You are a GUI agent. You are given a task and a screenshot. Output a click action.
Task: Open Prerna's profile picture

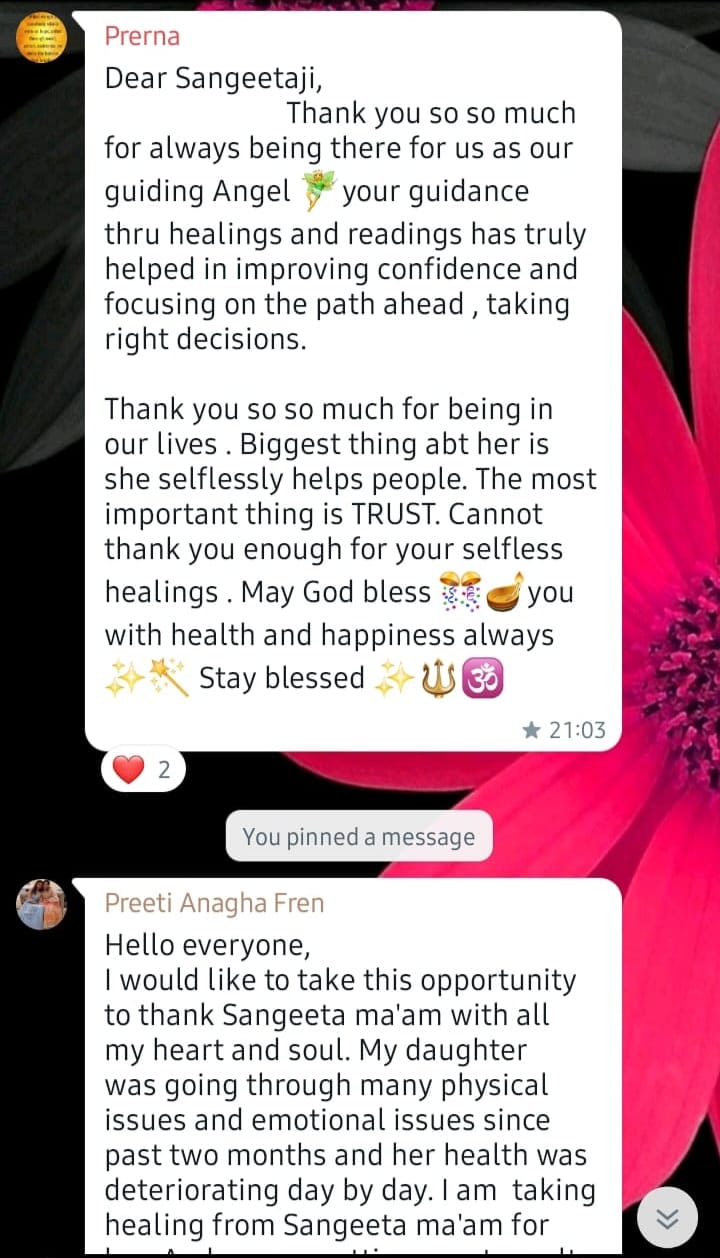(x=42, y=37)
